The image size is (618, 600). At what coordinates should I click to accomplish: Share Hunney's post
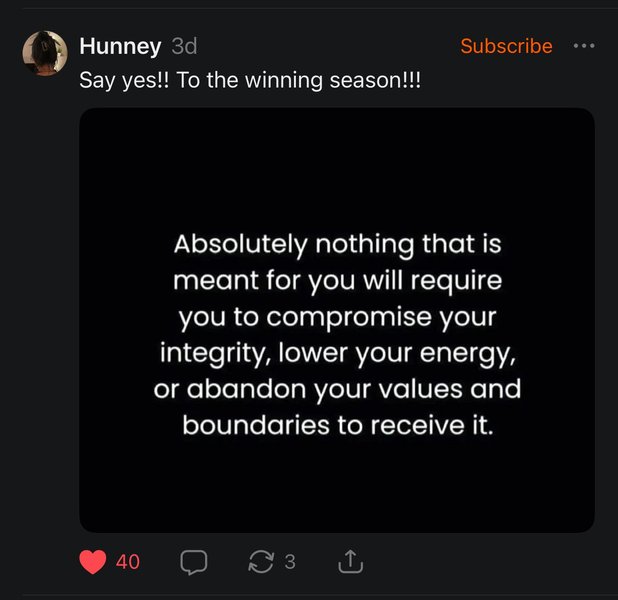(x=349, y=562)
